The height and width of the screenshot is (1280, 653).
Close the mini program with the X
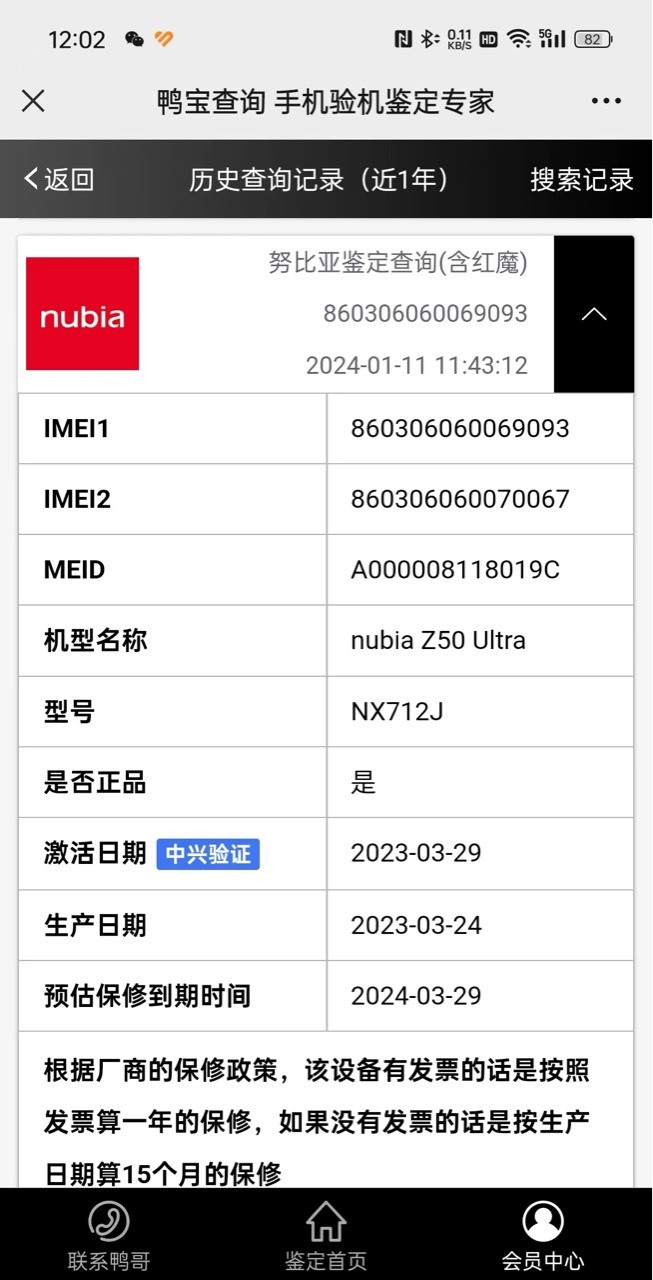[x=33, y=100]
